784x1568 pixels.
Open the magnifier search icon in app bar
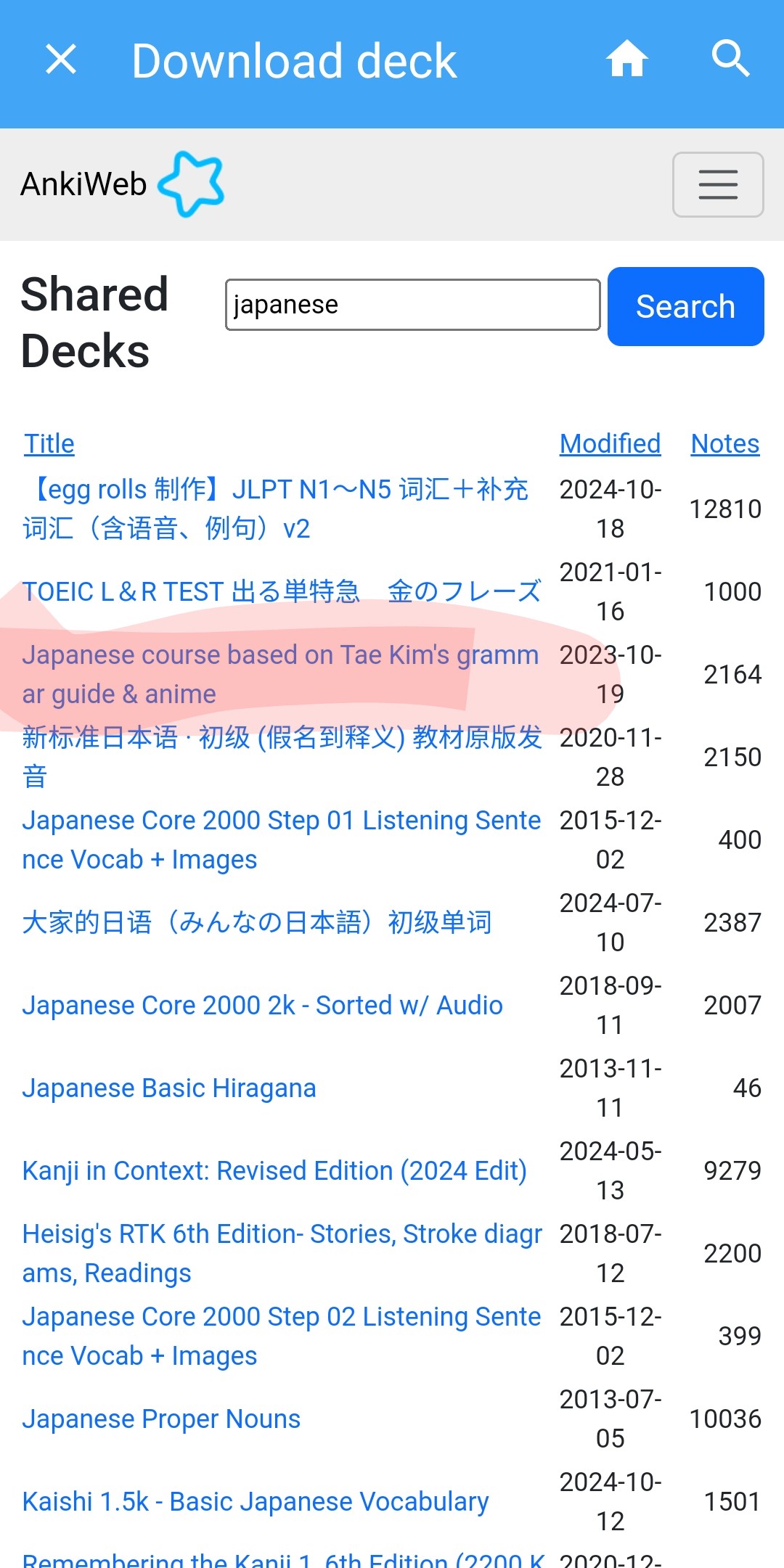point(731,59)
